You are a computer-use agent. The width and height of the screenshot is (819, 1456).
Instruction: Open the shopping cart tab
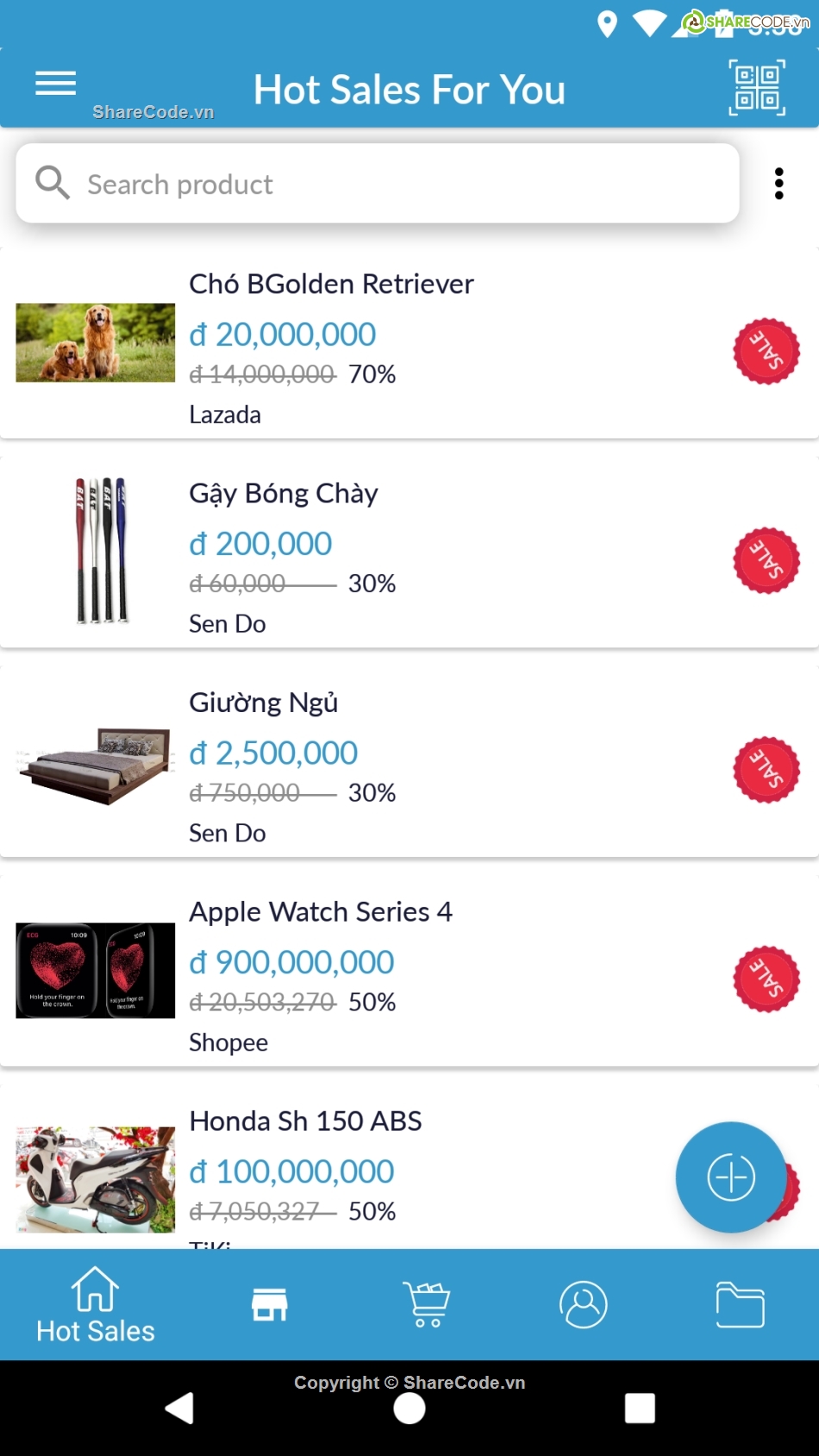426,1304
